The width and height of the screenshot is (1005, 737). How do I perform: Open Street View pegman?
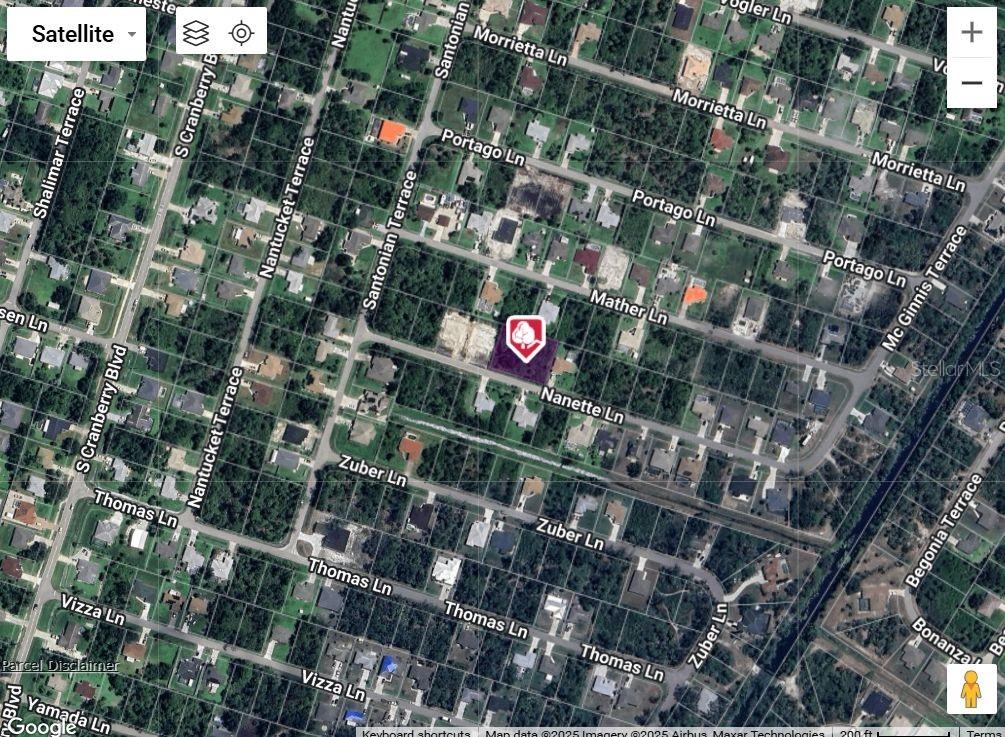point(971,689)
